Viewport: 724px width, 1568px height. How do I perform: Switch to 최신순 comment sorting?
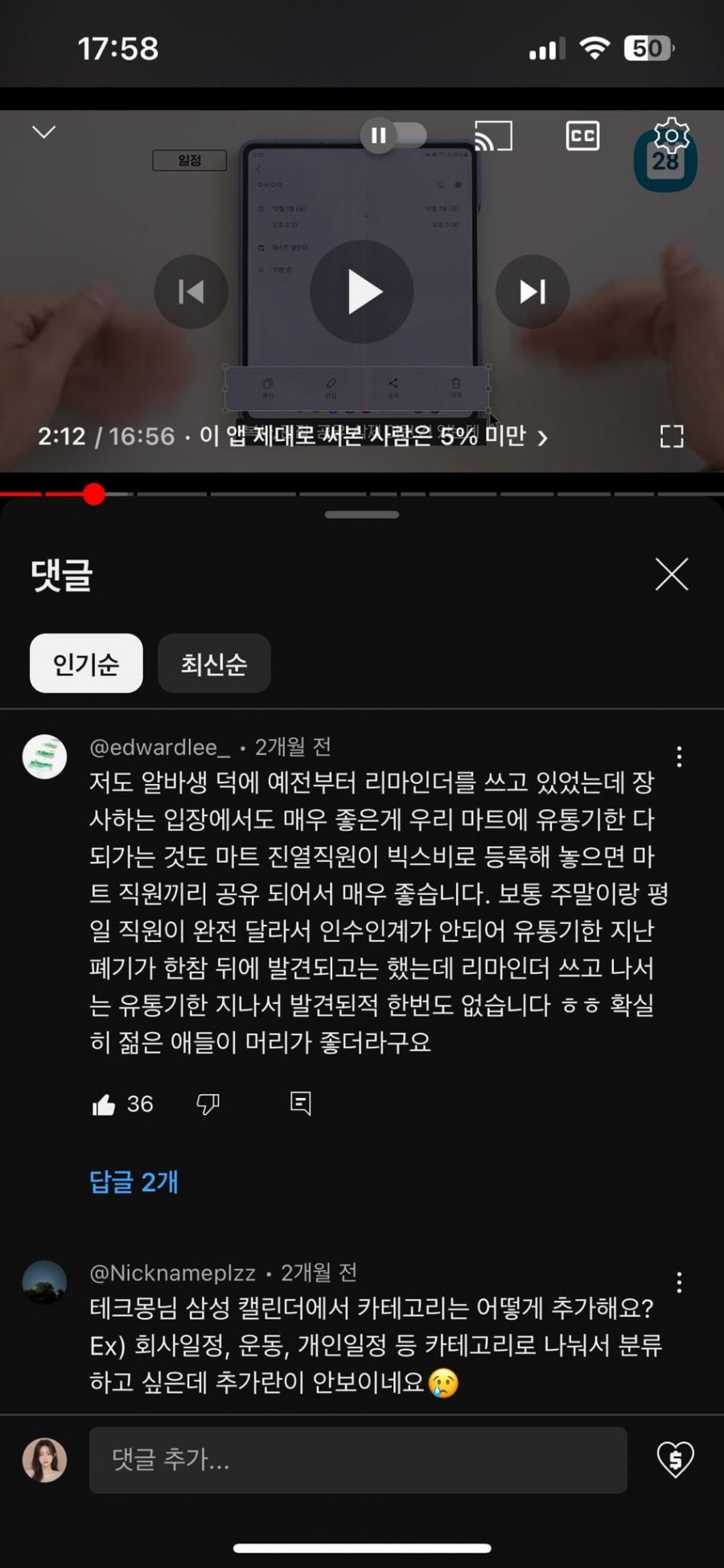tap(214, 663)
